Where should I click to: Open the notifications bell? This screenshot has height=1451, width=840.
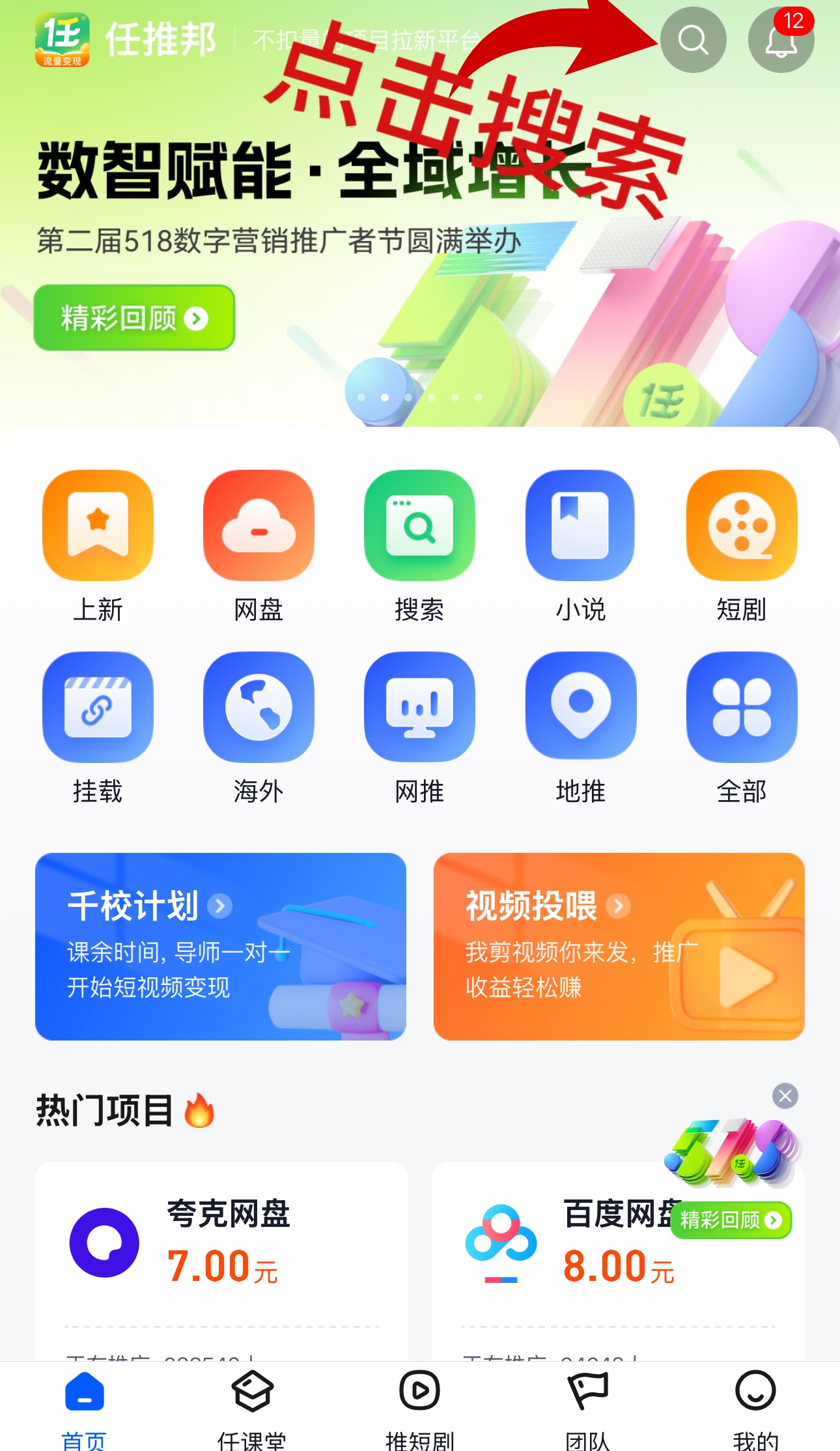tap(781, 41)
